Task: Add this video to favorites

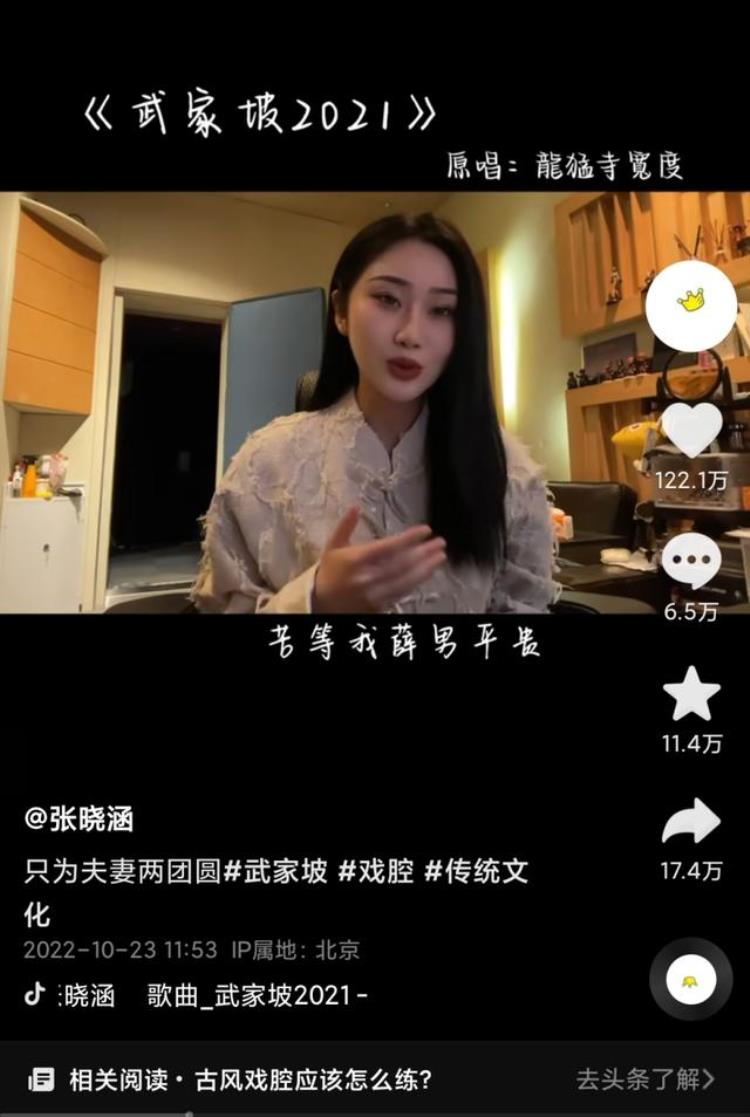Action: (691, 694)
